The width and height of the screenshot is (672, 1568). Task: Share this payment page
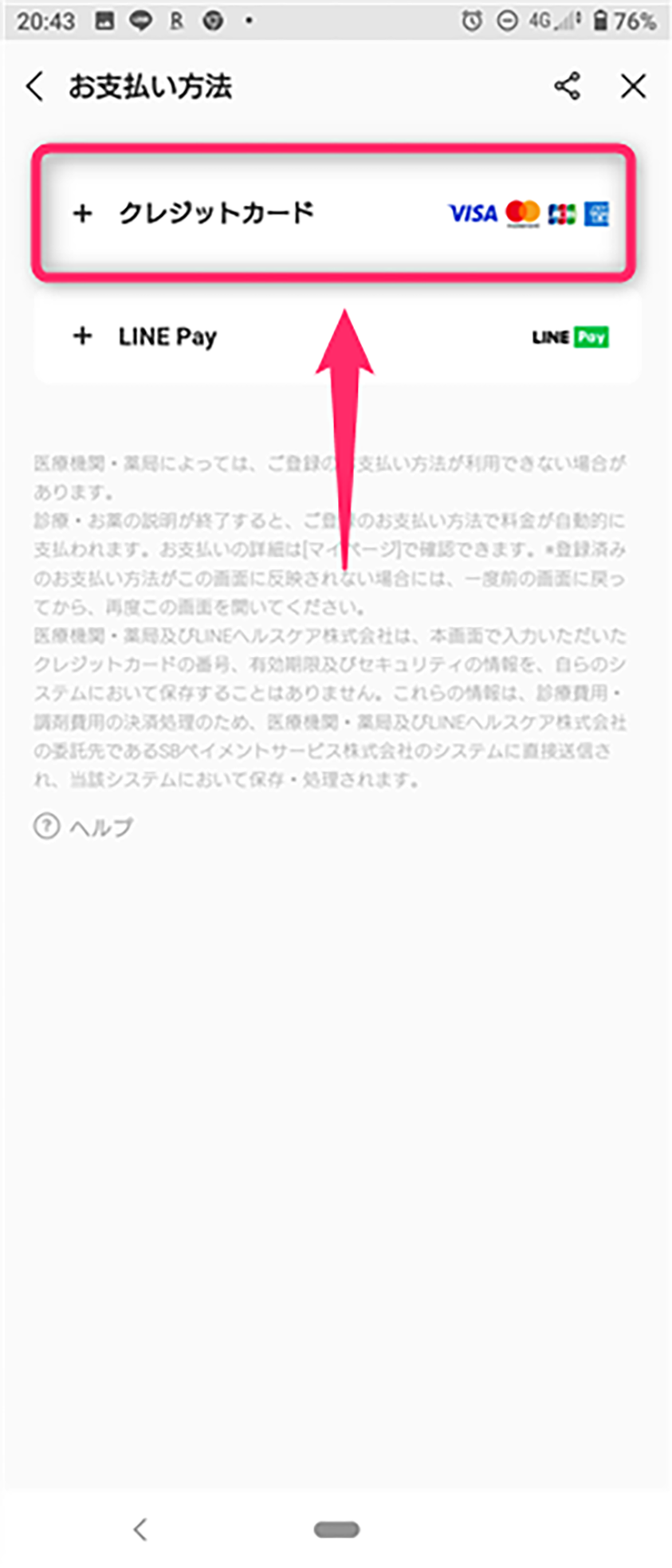click(567, 86)
